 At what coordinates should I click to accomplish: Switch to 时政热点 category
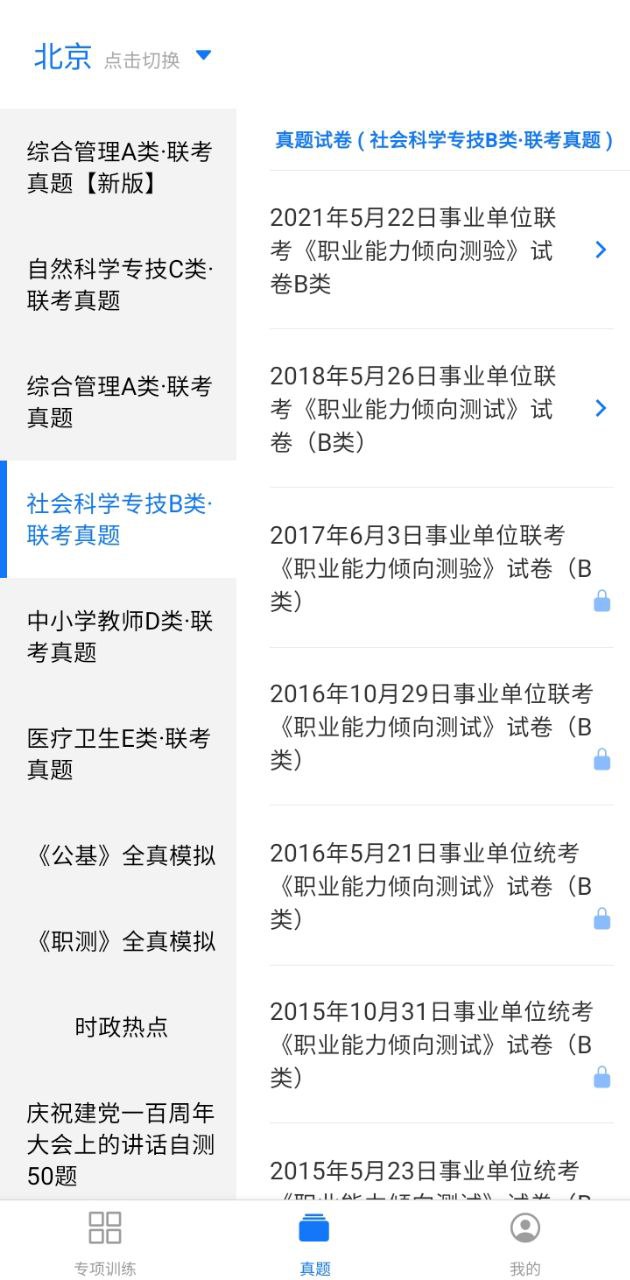click(x=119, y=1027)
